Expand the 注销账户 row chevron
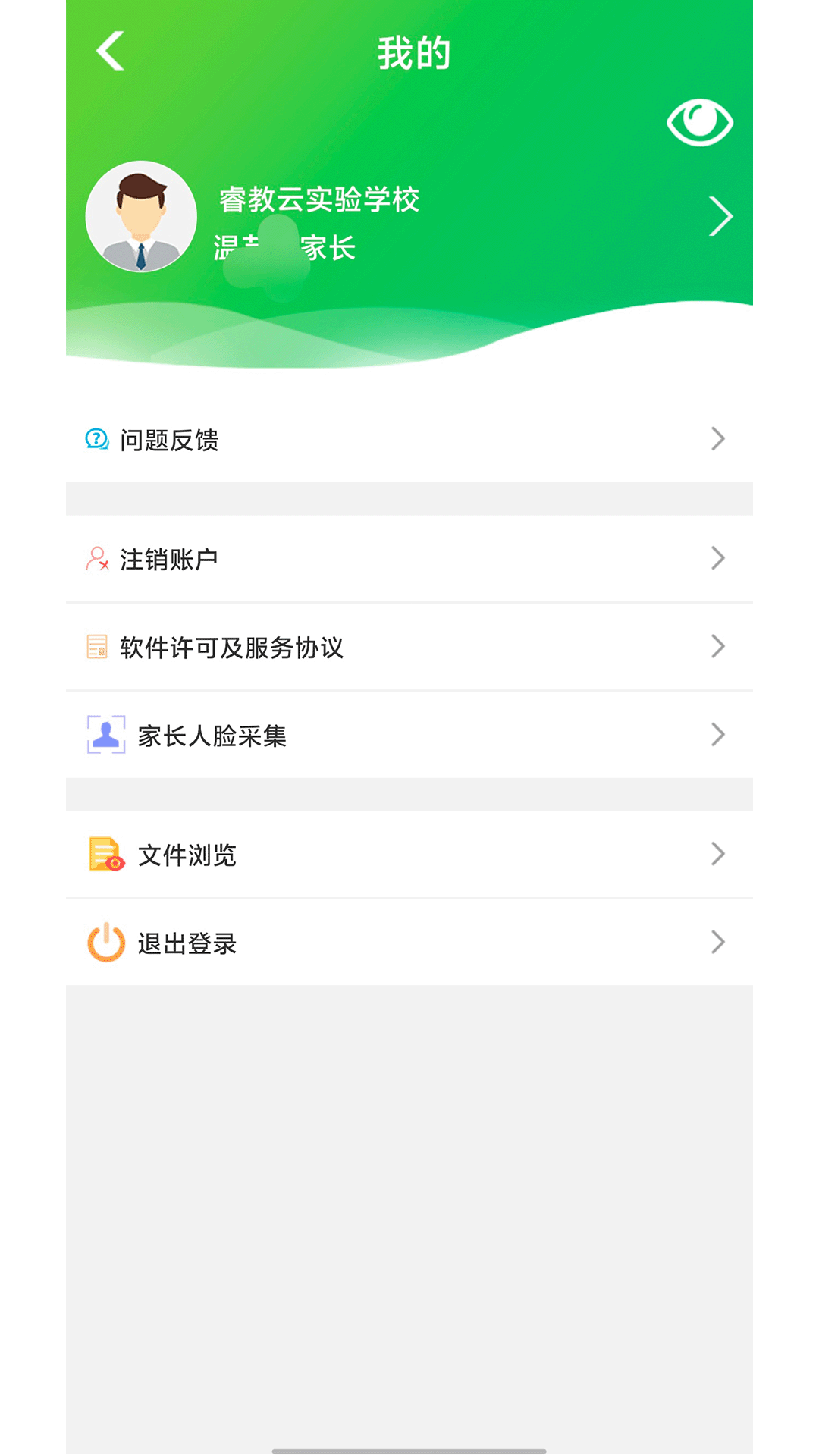The width and height of the screenshot is (819, 1456). click(717, 559)
